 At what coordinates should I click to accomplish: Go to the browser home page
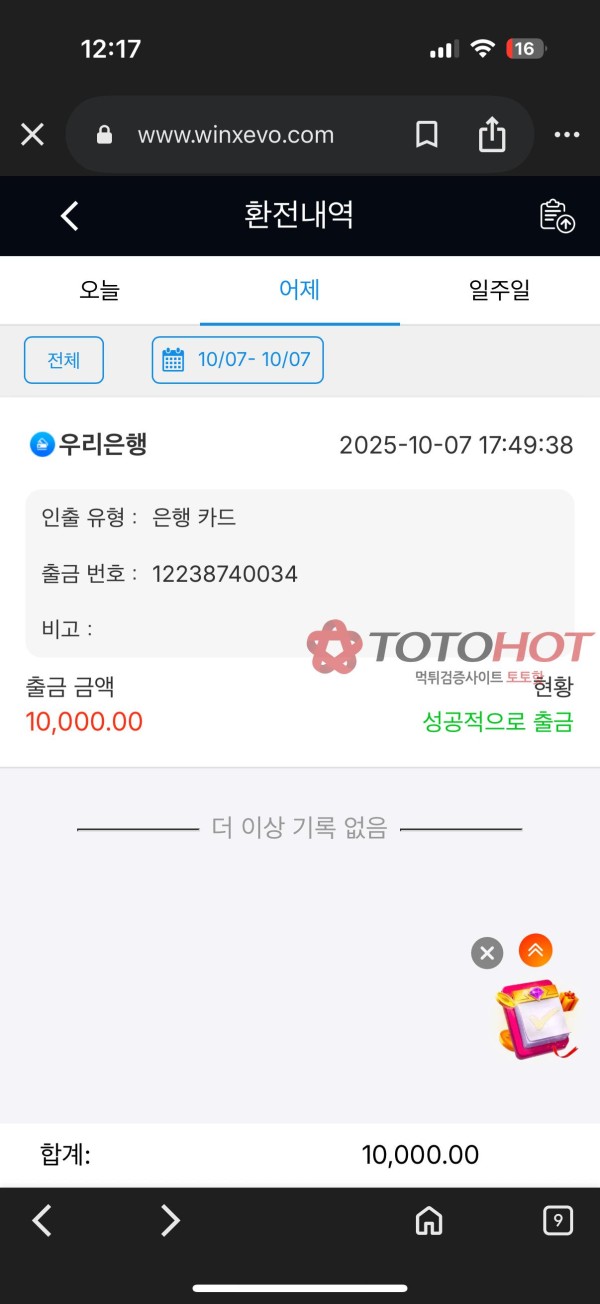(429, 1220)
